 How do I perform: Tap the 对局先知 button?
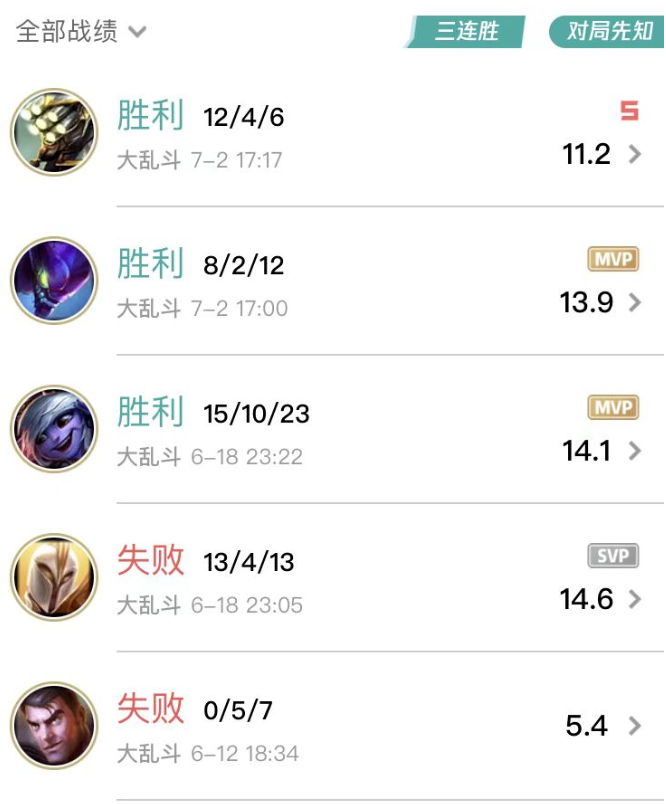609,31
